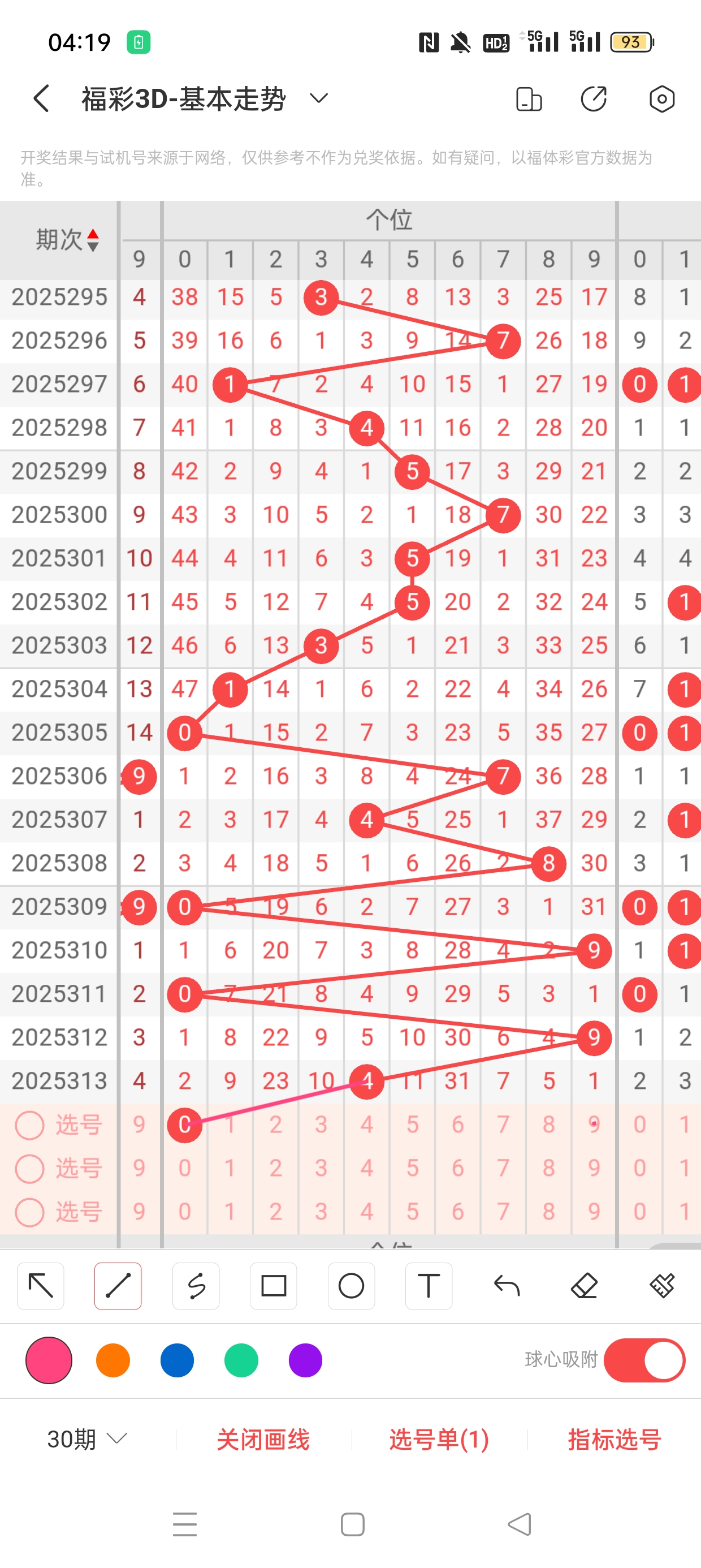Choose the text tool
This screenshot has width=701, height=1568.
[x=429, y=1286]
